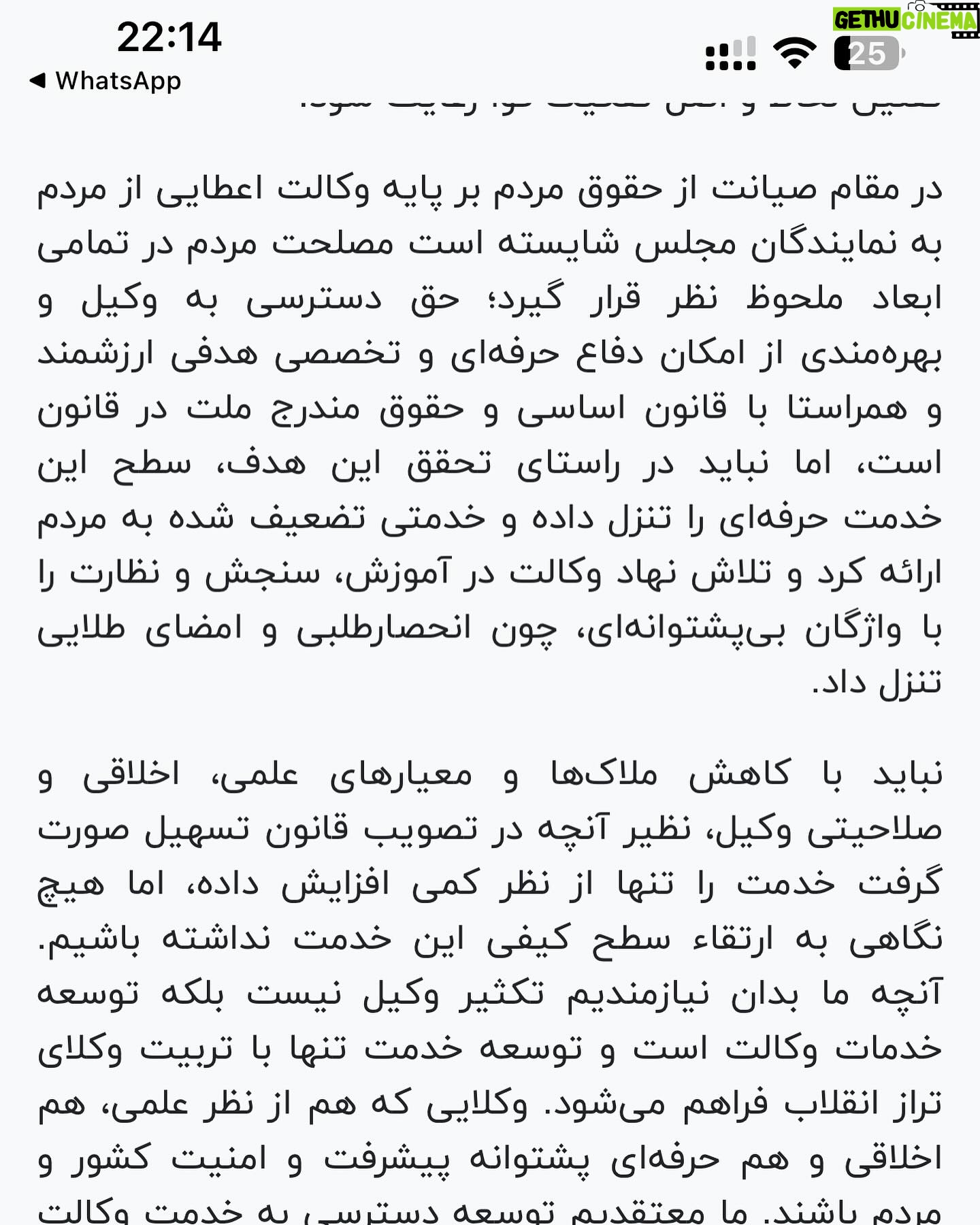This screenshot has height=1225, width=980.
Task: Return to WhatsApp via the back breadcrumb
Action: click(105, 81)
